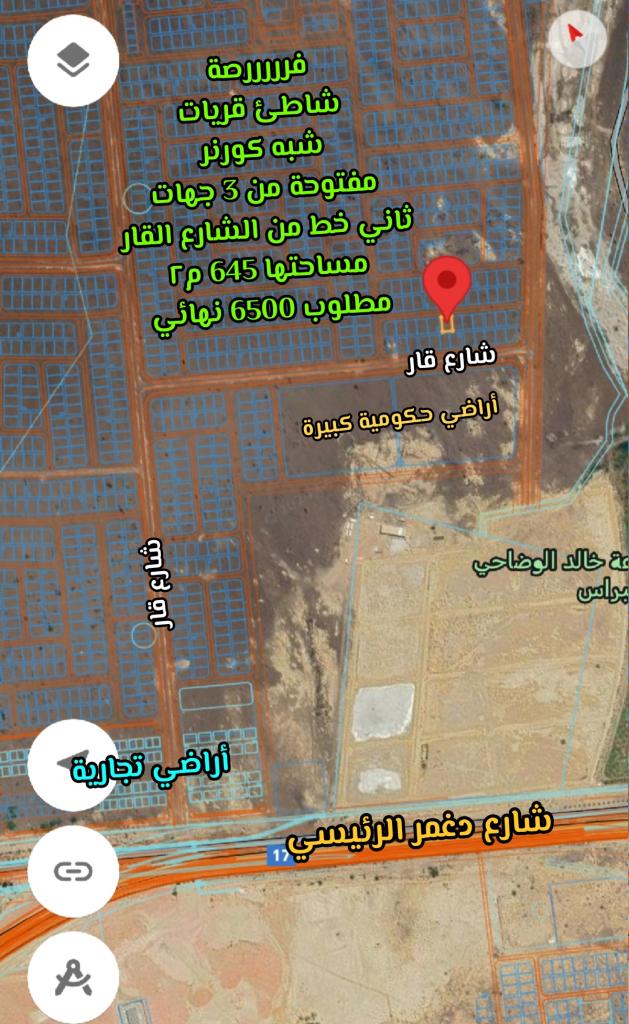This screenshot has height=1024, width=629.
Task: Open the measuring compass tool
Action: pyautogui.click(x=73, y=976)
